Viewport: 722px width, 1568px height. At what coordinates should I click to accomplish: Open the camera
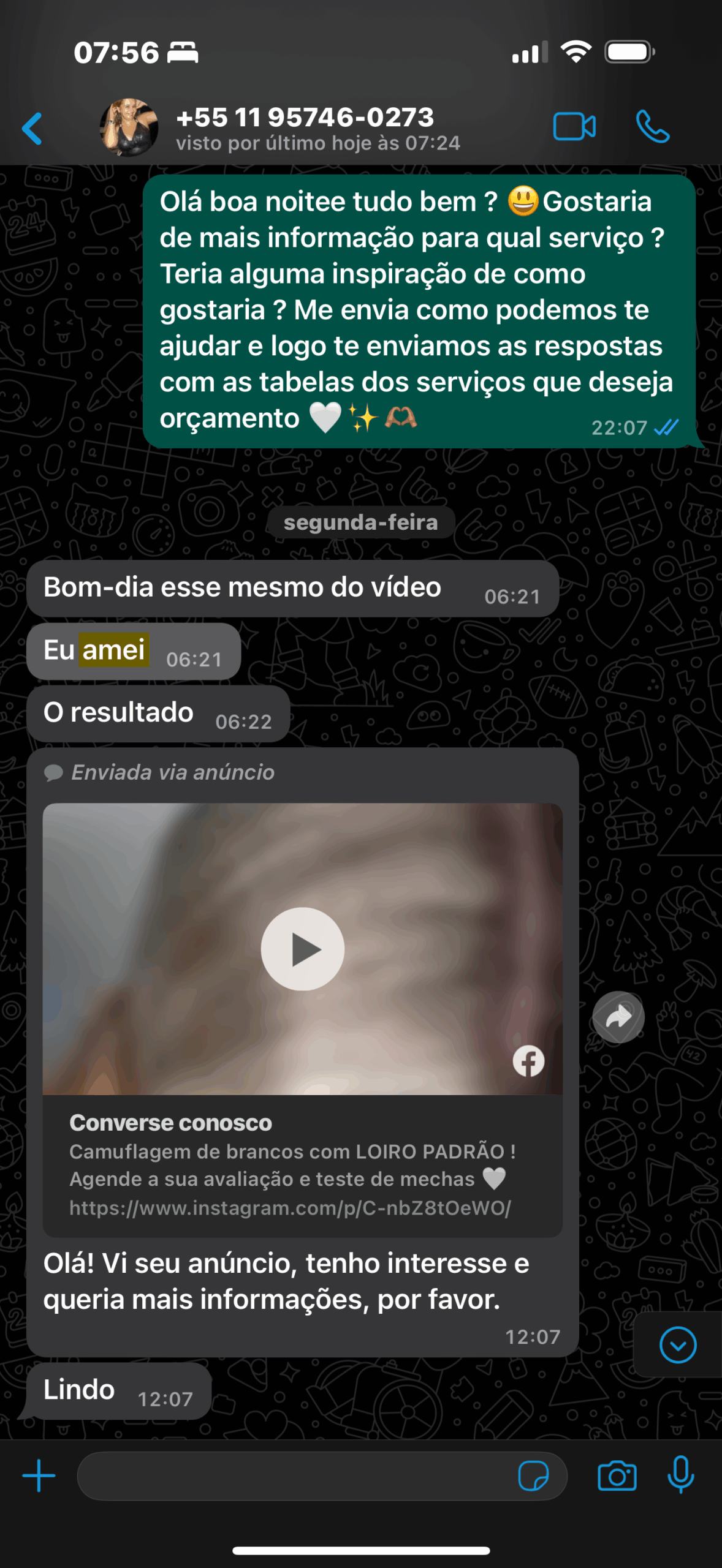coord(617,1476)
